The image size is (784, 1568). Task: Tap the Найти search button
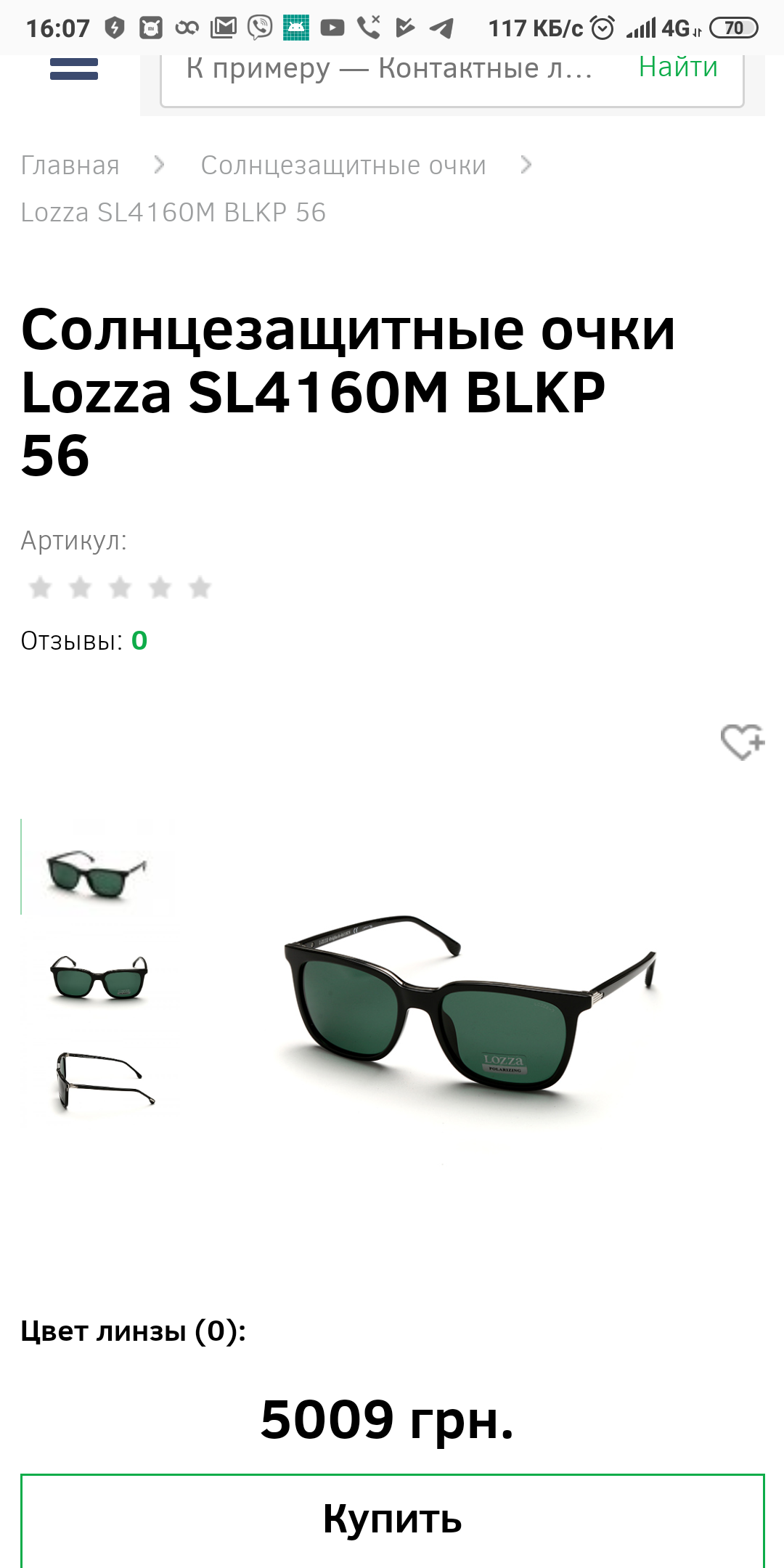click(x=678, y=68)
